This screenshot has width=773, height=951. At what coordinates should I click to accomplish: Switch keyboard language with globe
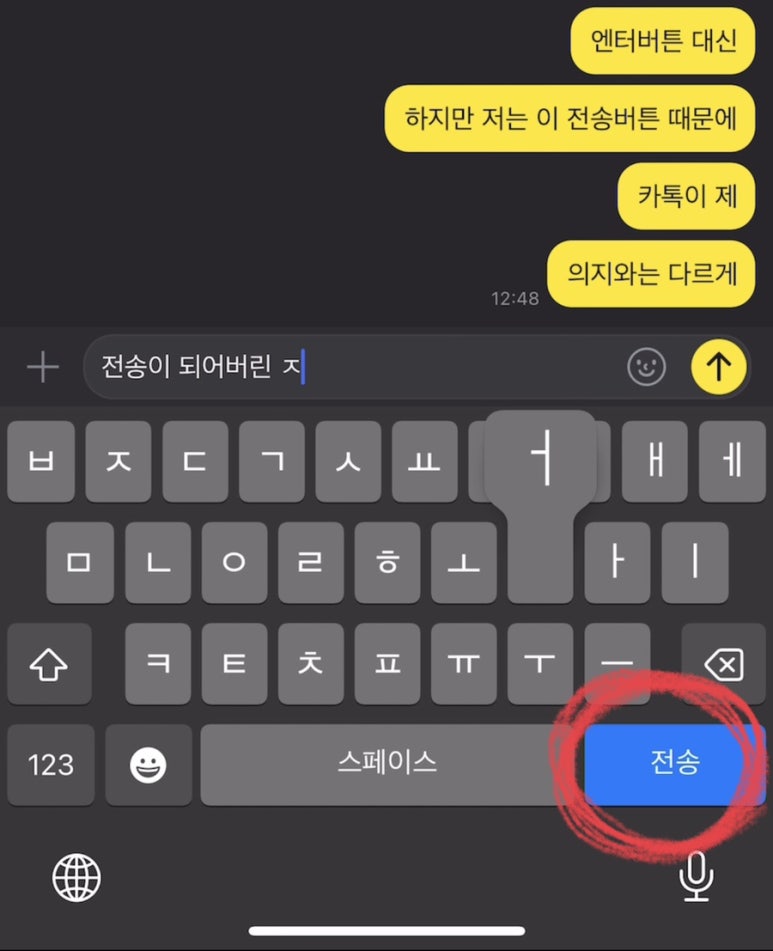point(77,878)
